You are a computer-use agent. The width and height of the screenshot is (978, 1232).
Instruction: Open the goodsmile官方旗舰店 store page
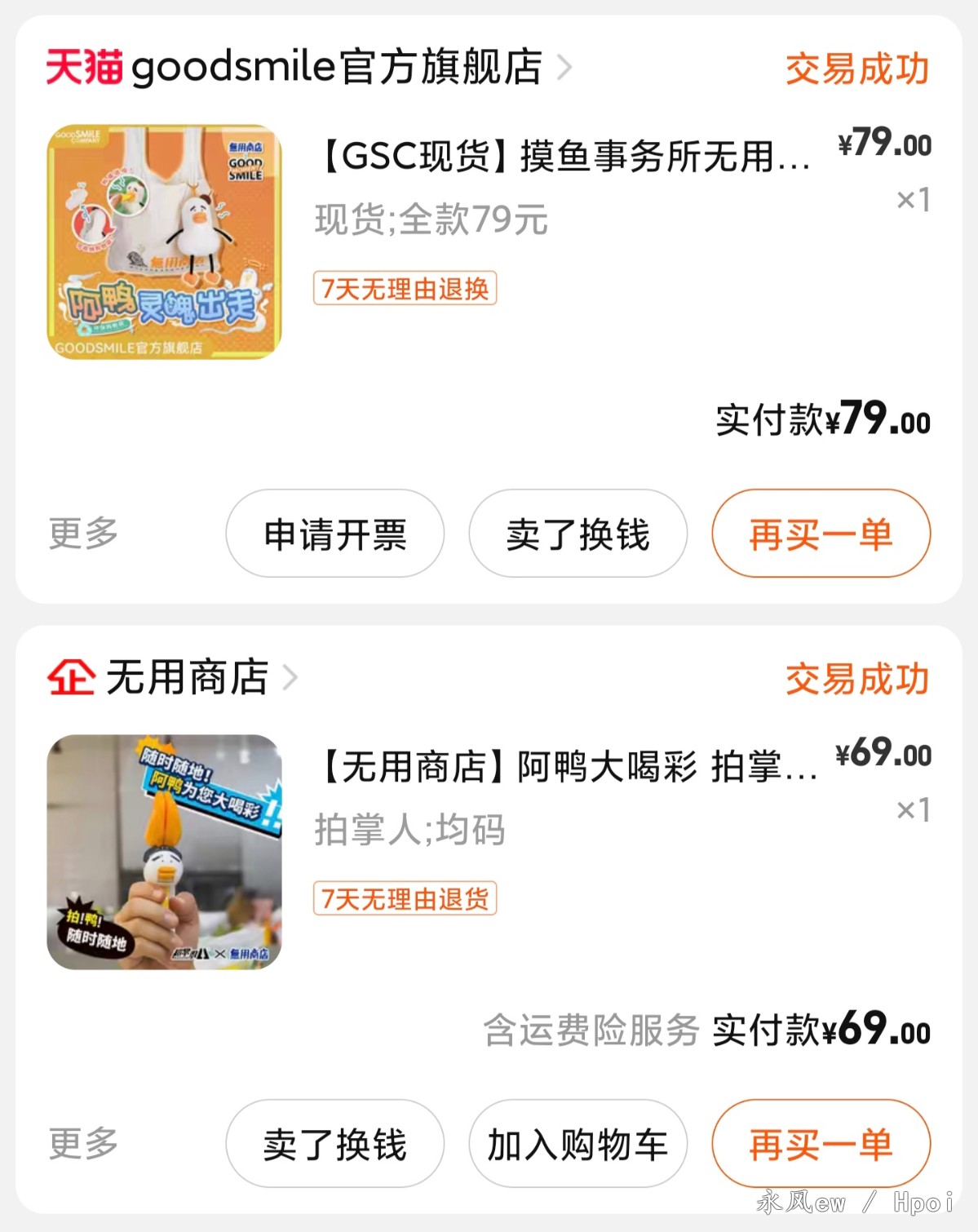(x=334, y=67)
